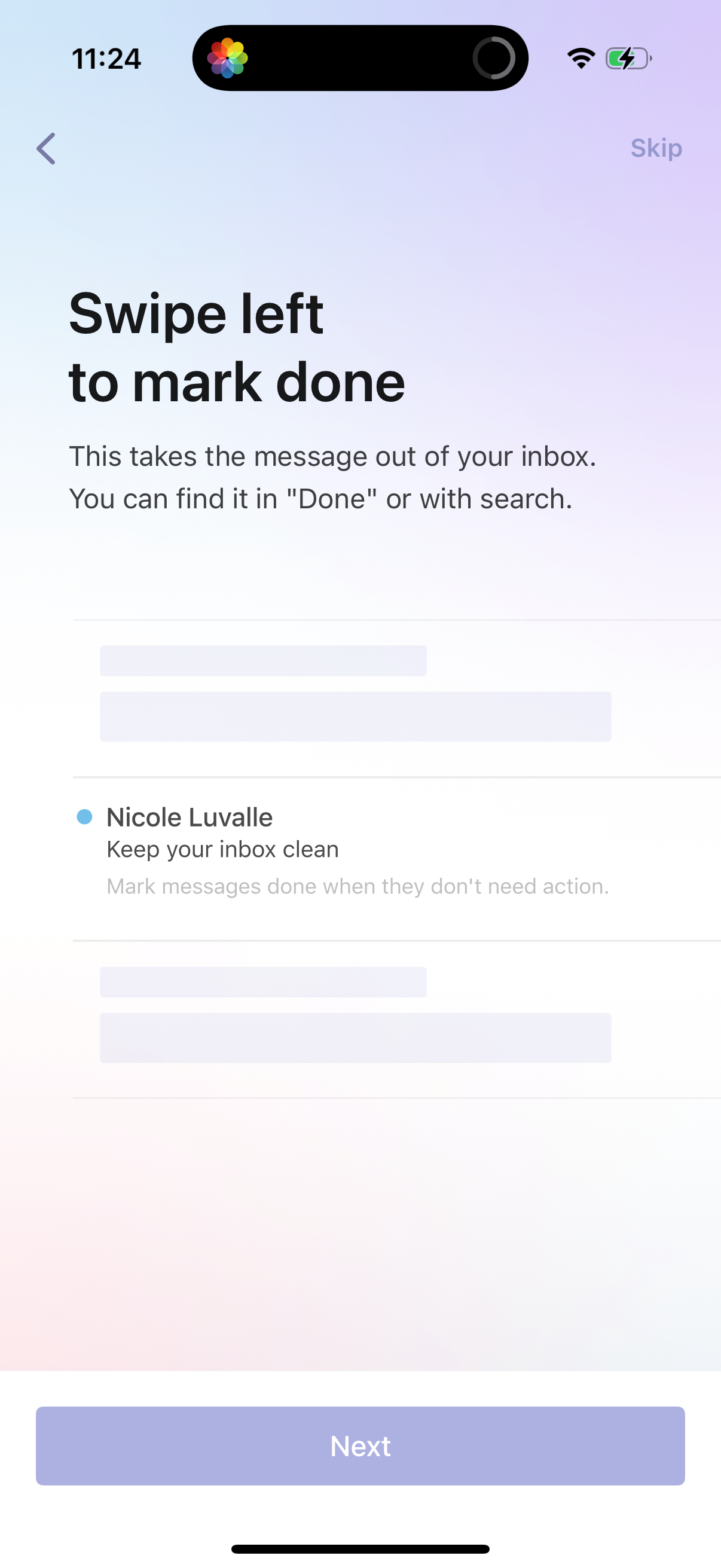Go back to the previous onboarding step
Screen dimensions: 721x1568
pyautogui.click(x=46, y=148)
